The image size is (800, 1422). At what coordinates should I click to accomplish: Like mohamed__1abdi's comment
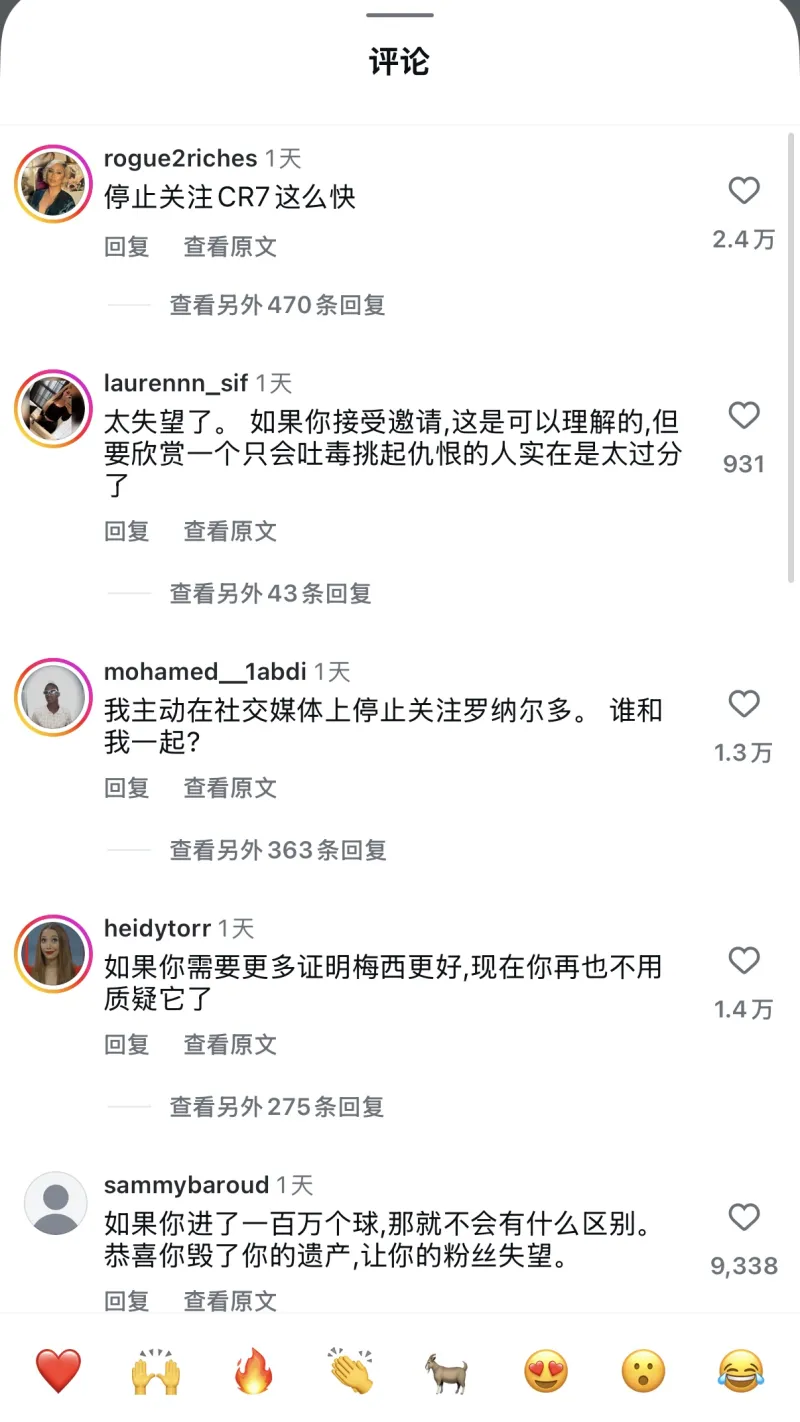743,705
